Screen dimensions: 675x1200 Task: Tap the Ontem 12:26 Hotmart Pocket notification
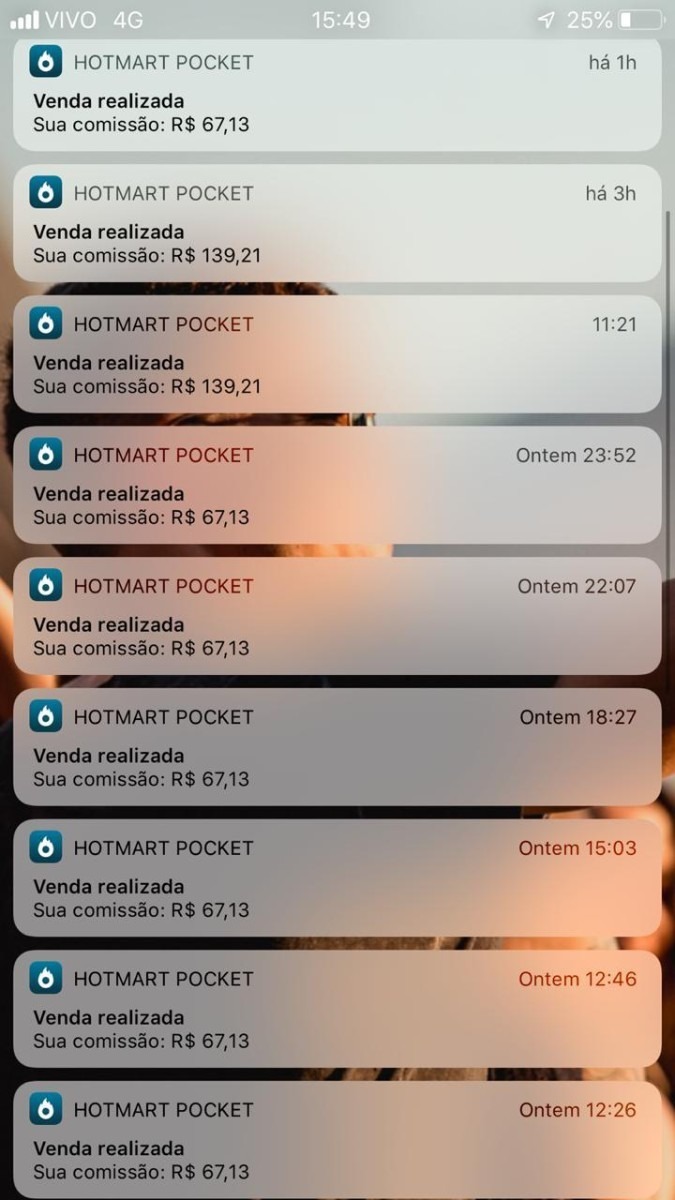[337, 1140]
